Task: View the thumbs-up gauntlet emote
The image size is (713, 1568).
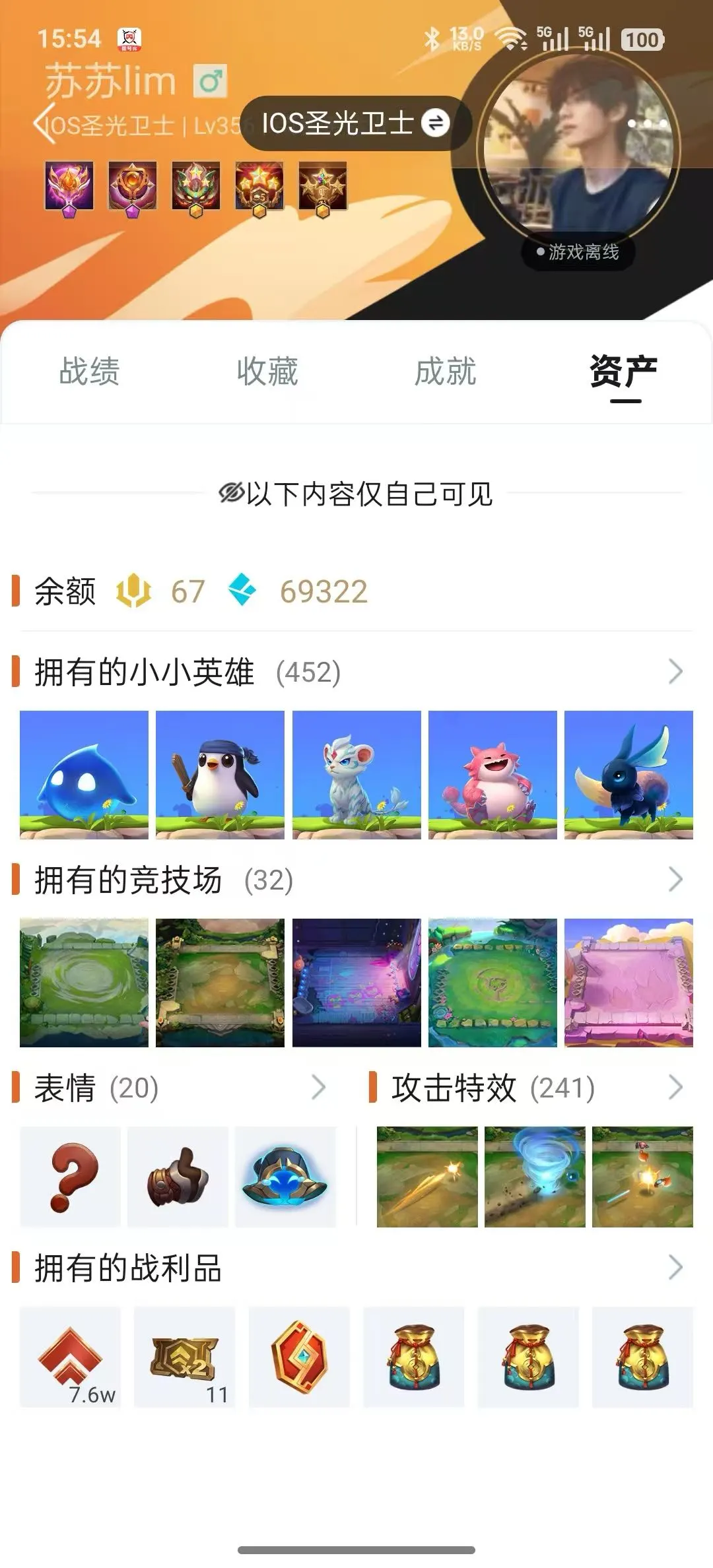Action: pyautogui.click(x=178, y=1177)
